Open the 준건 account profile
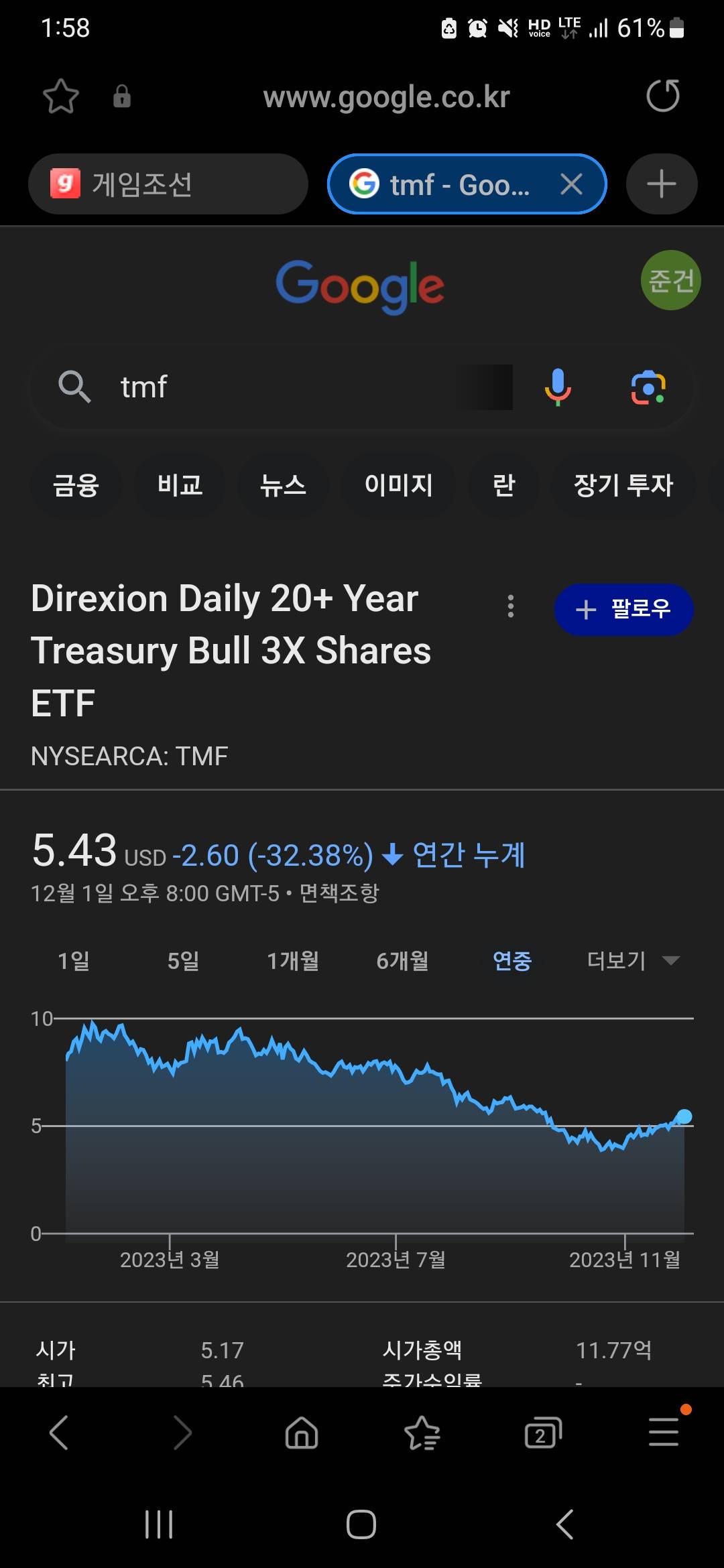The image size is (724, 1568). coord(670,280)
